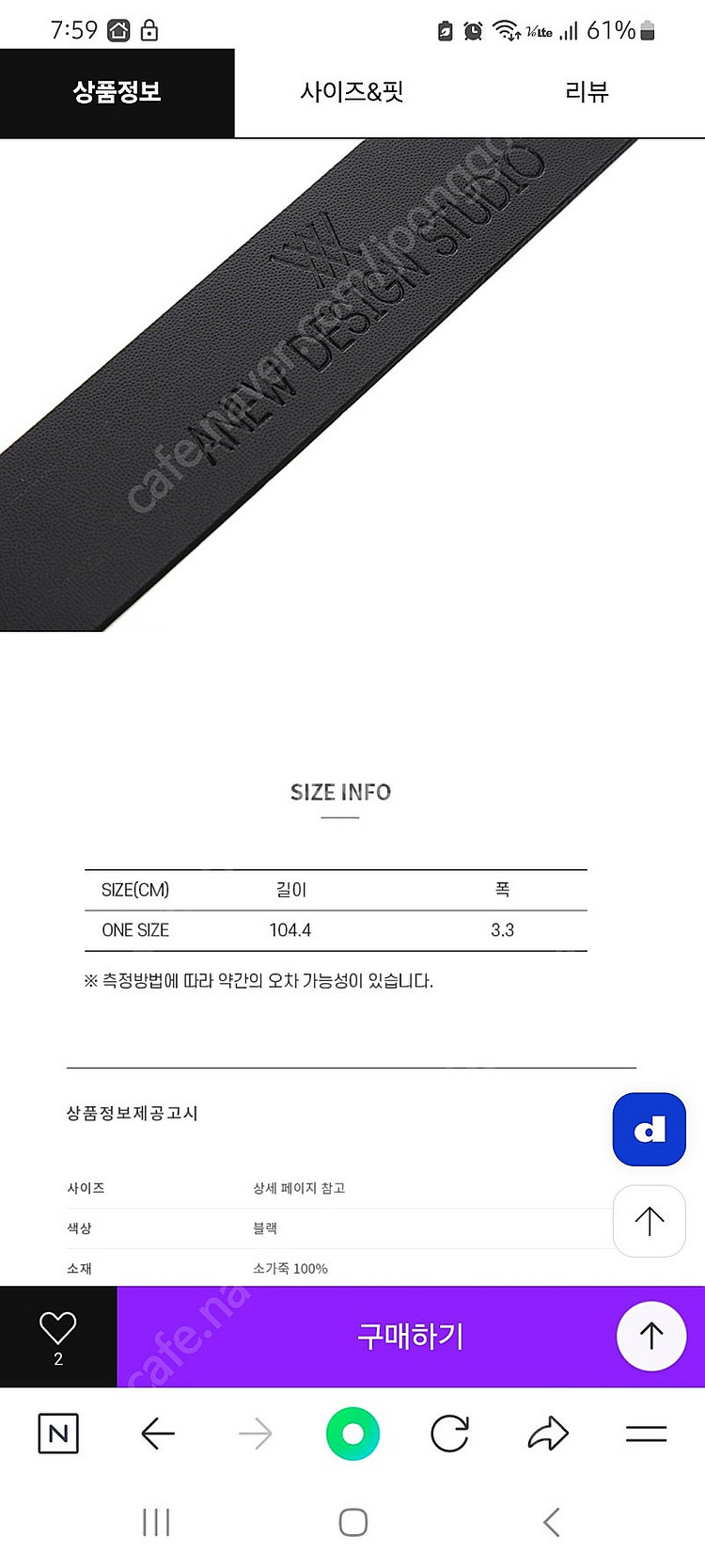The height and width of the screenshot is (1568, 705).
Task: Tap the white square scroll-to-top arrow button
Action: pos(649,1221)
